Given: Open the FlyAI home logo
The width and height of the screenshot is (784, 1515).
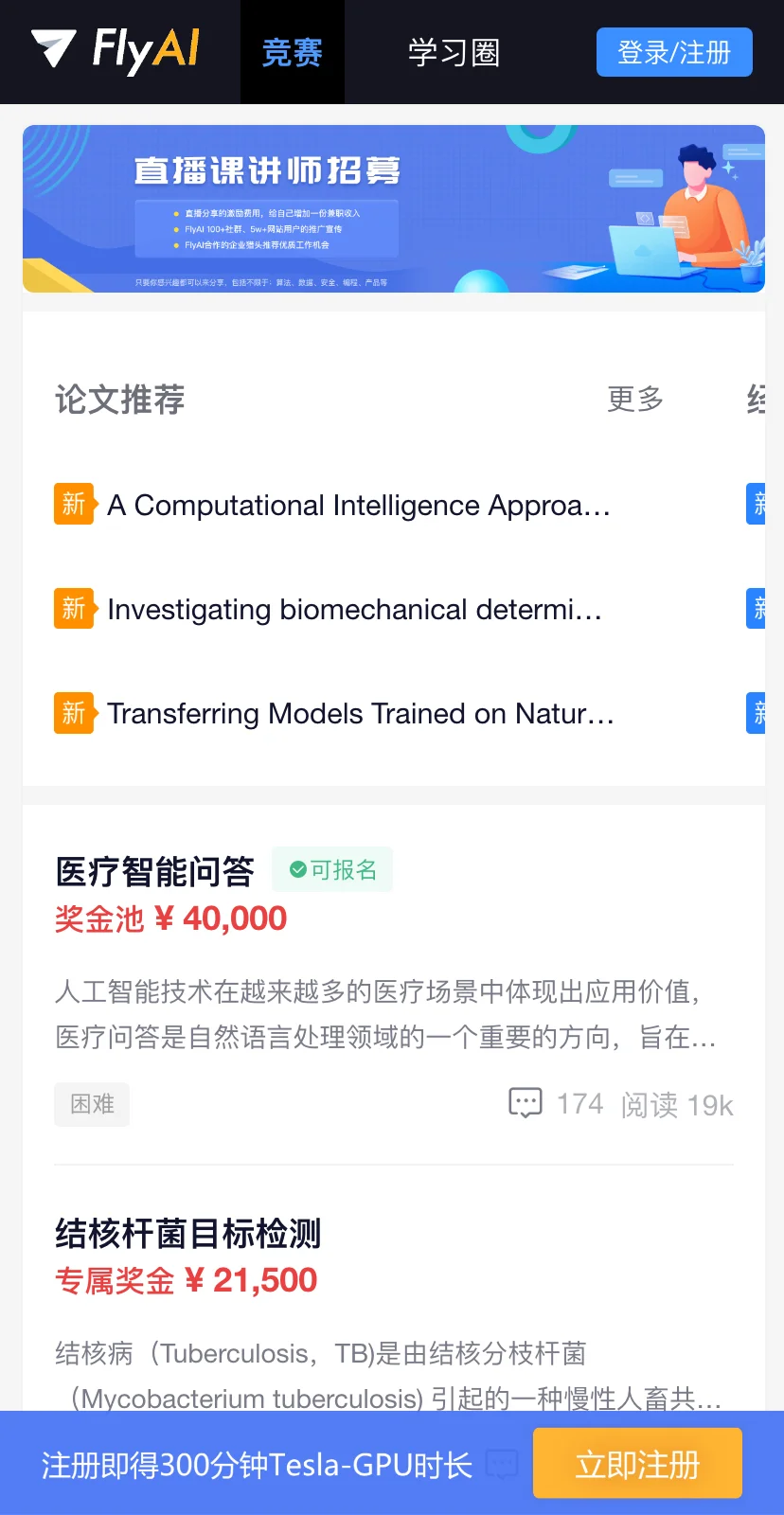Looking at the screenshot, I should pyautogui.click(x=116, y=49).
